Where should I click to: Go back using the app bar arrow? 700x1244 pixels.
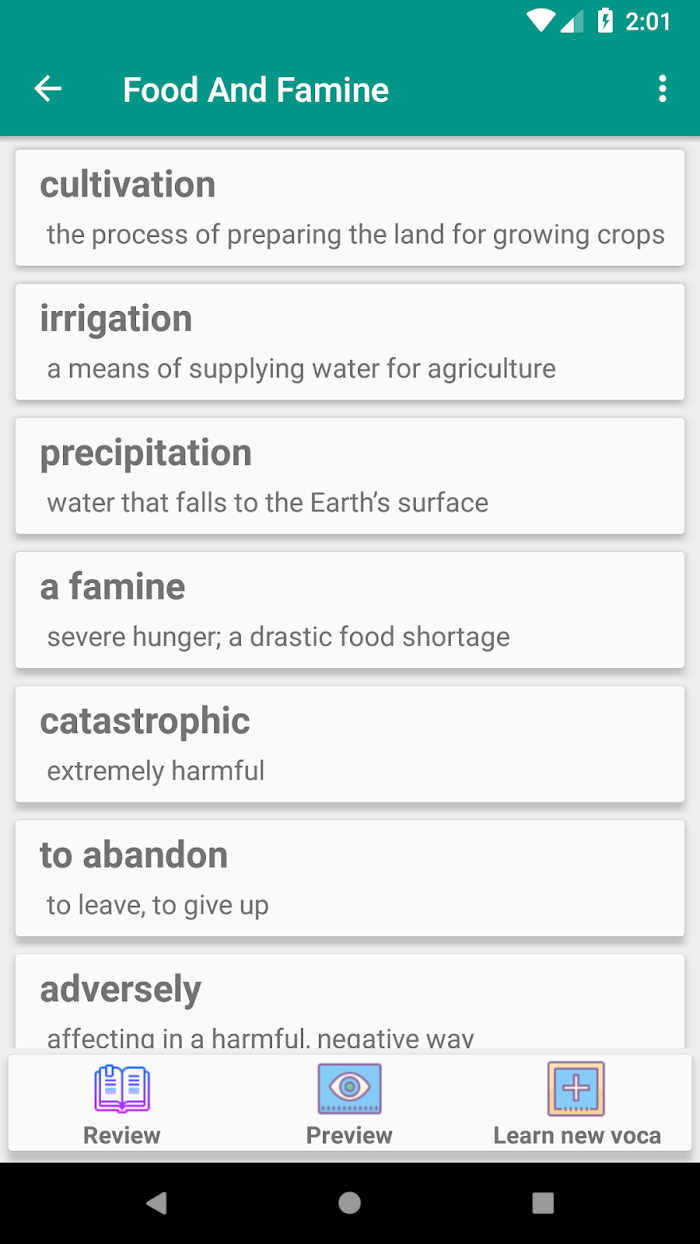click(x=48, y=89)
